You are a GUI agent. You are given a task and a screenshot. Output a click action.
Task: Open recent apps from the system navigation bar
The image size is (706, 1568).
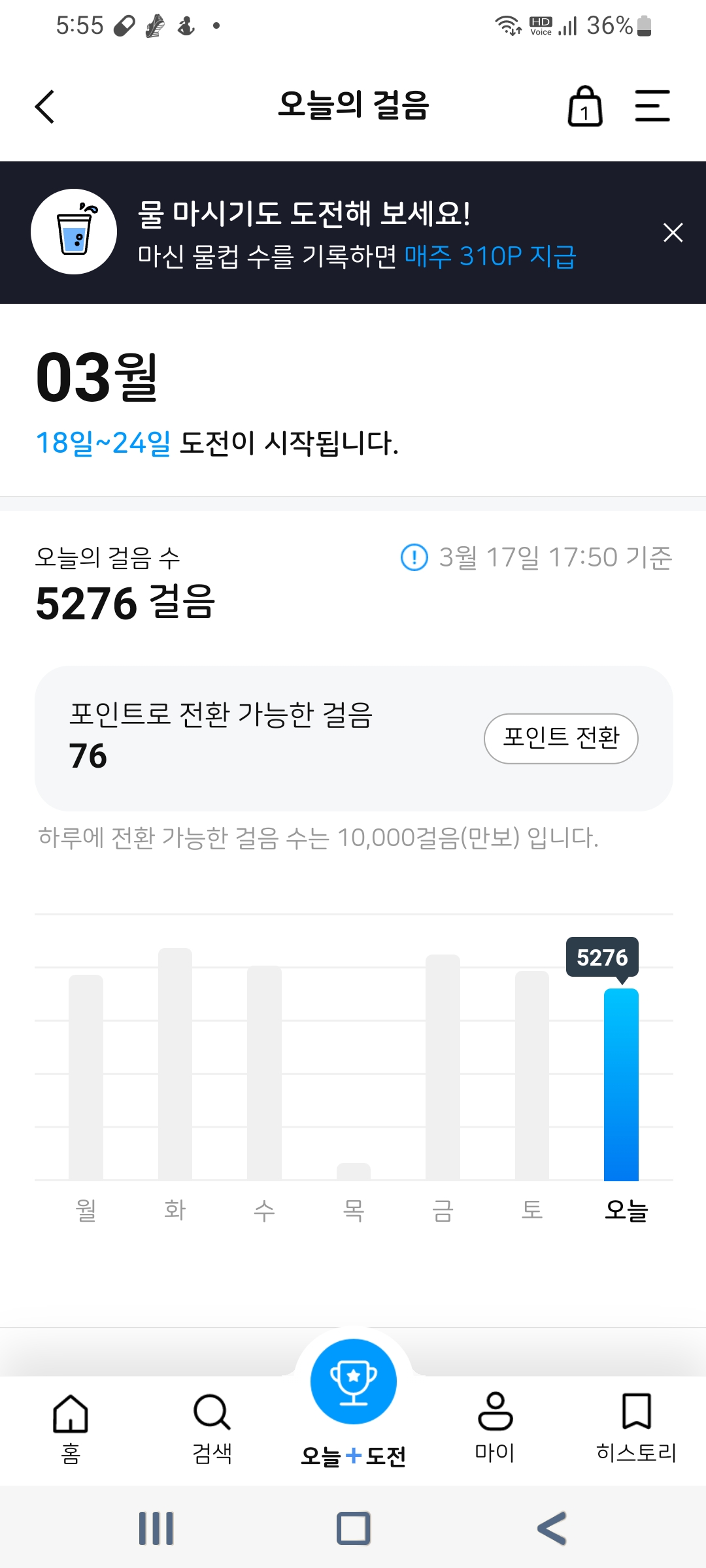point(156,1528)
